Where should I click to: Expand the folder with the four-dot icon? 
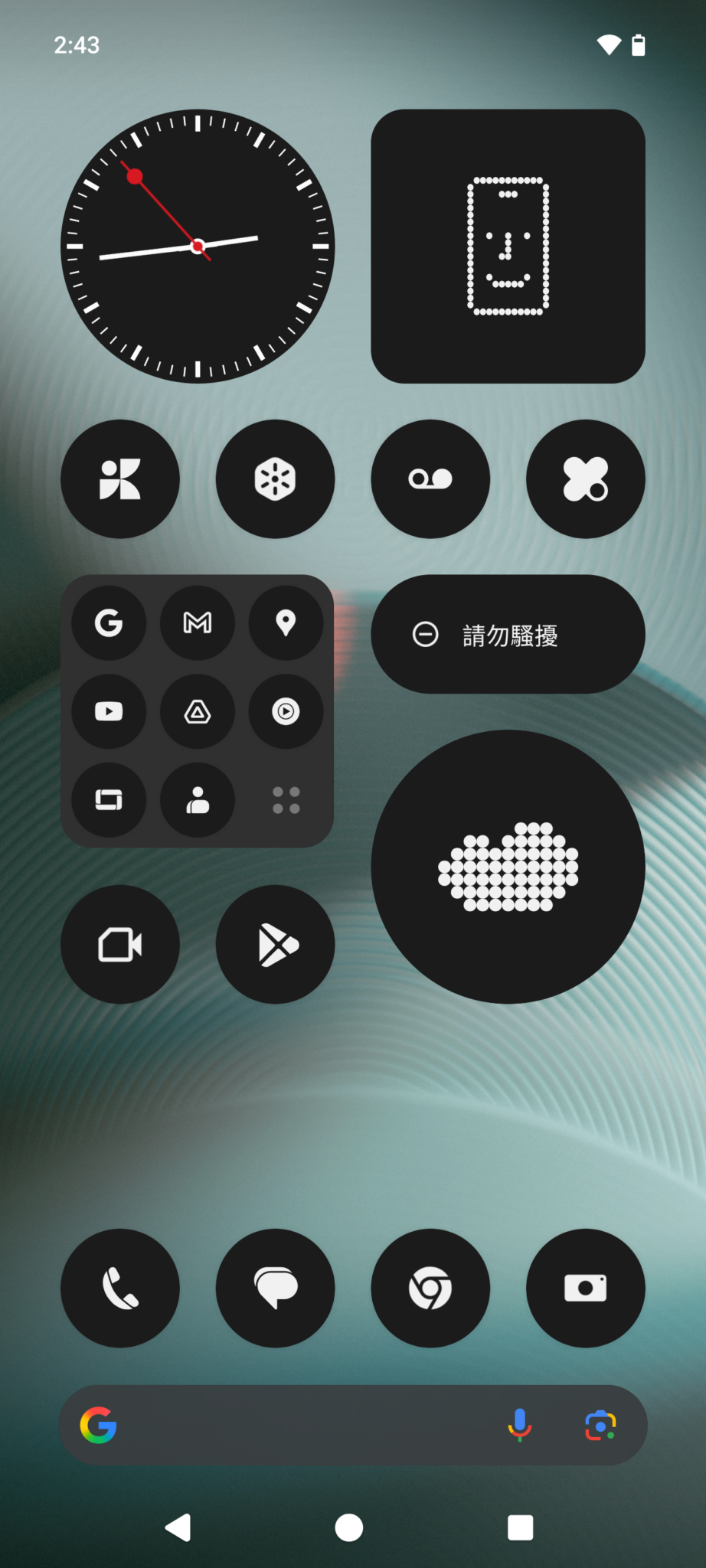pyautogui.click(x=286, y=800)
